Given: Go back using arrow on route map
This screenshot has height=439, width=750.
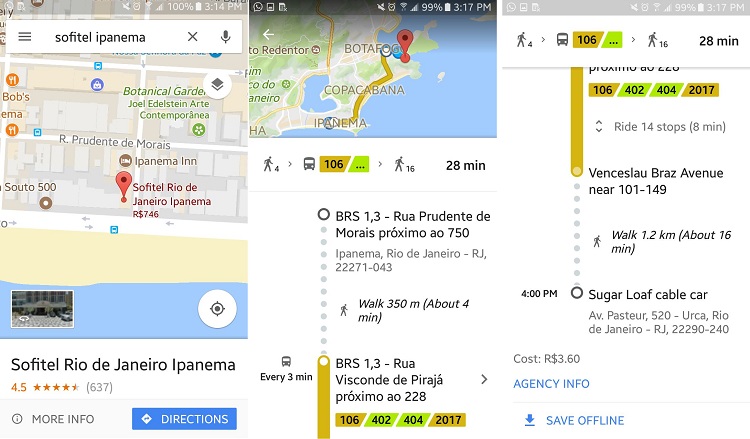Looking at the screenshot, I should coord(268,34).
